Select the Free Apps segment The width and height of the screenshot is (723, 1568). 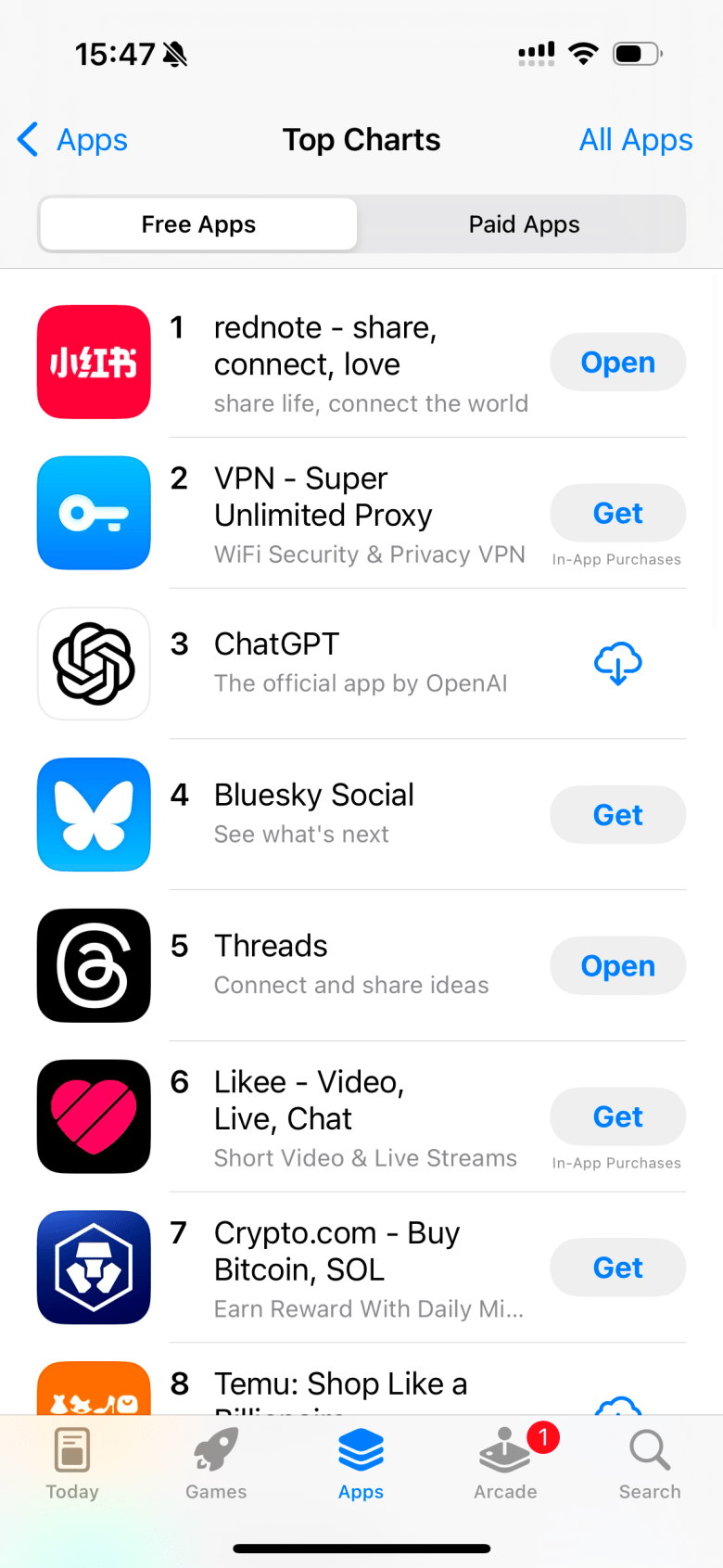(198, 224)
